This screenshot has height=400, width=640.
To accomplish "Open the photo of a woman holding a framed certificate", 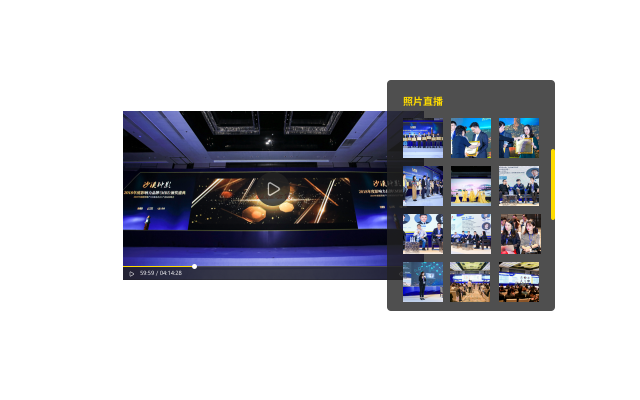I will 519,138.
